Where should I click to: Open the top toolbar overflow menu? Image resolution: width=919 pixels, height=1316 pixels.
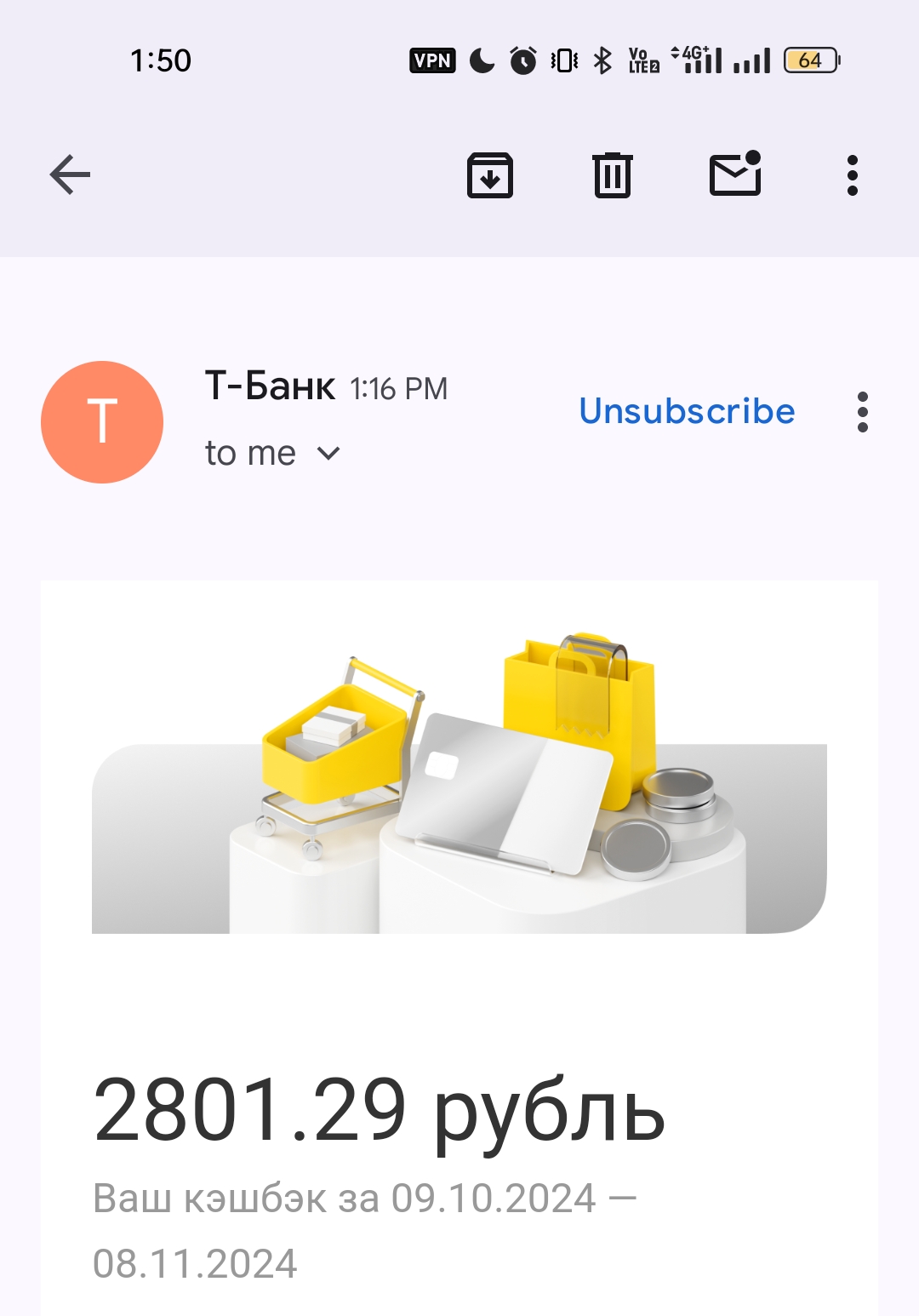coord(852,175)
